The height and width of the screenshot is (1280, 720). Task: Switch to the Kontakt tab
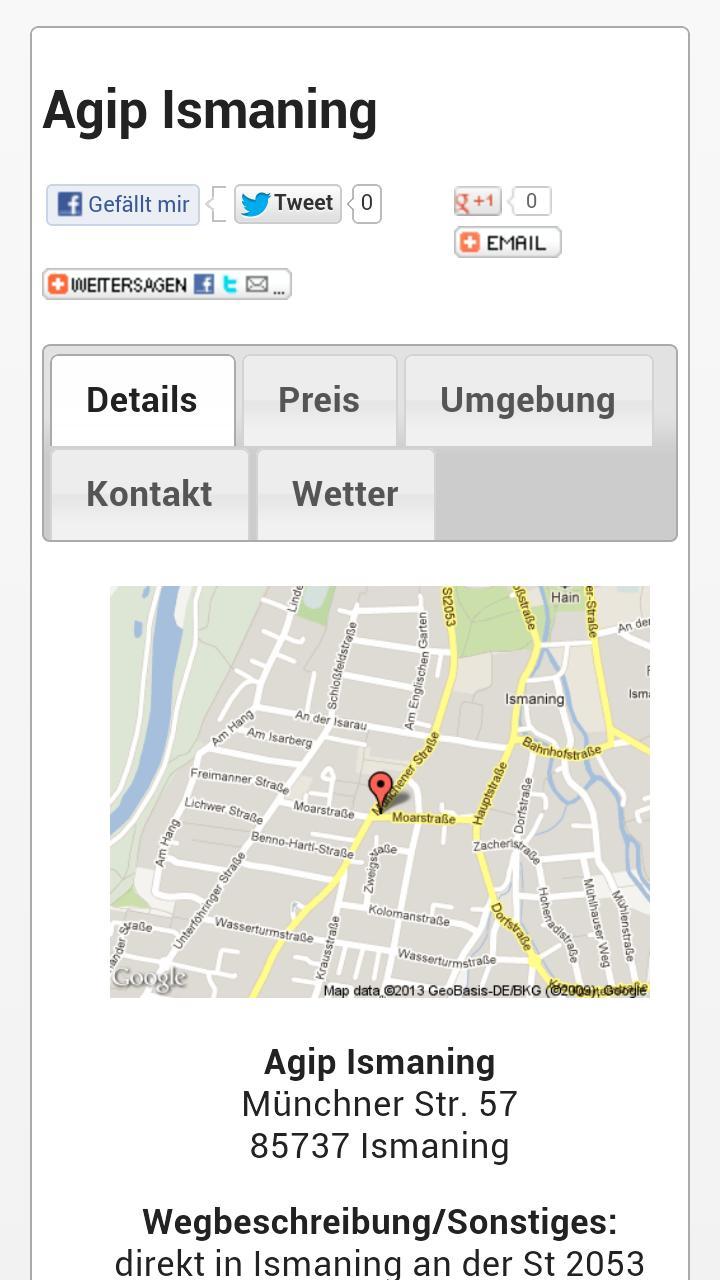pyautogui.click(x=149, y=494)
